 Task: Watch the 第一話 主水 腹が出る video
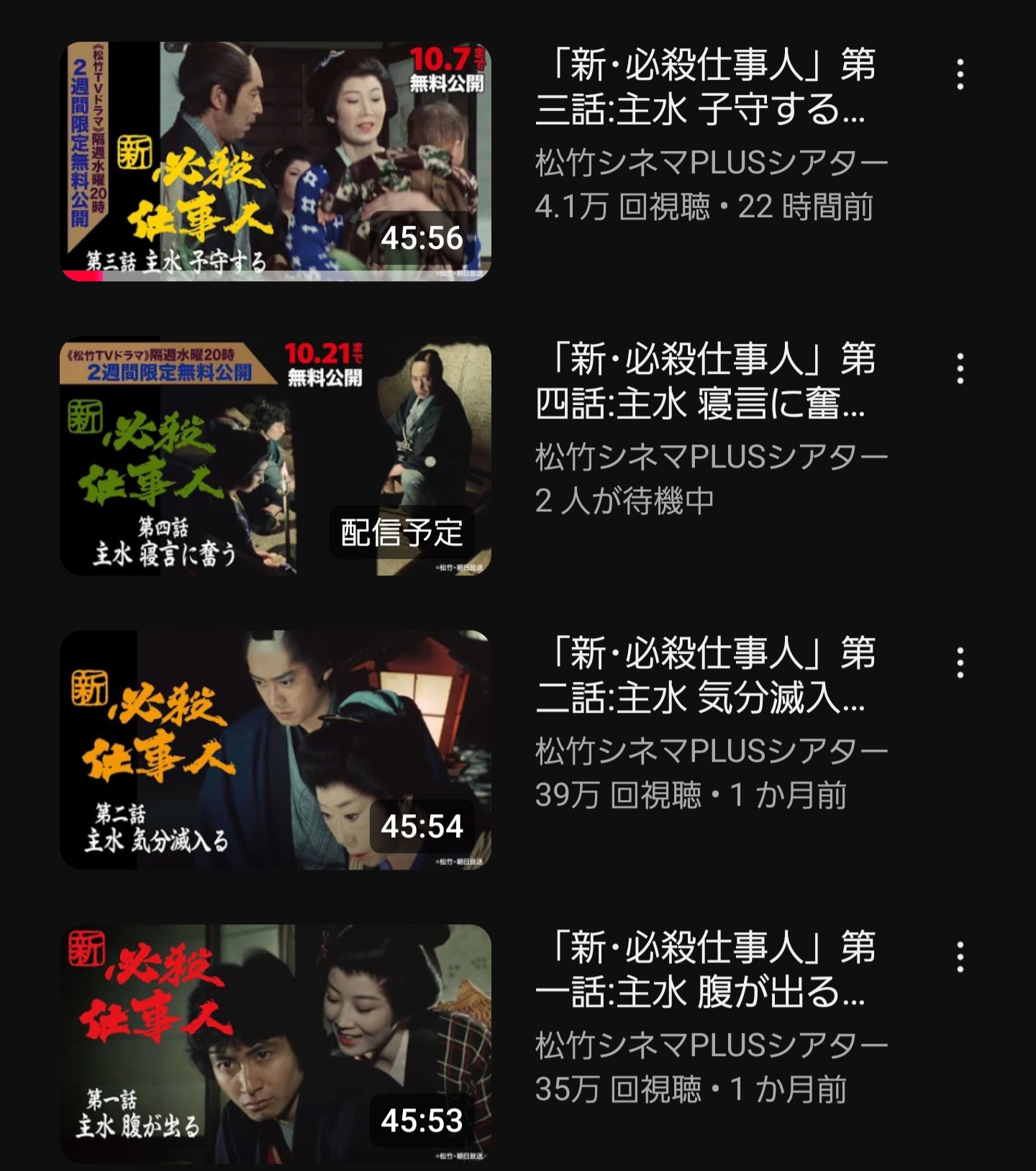[276, 1043]
